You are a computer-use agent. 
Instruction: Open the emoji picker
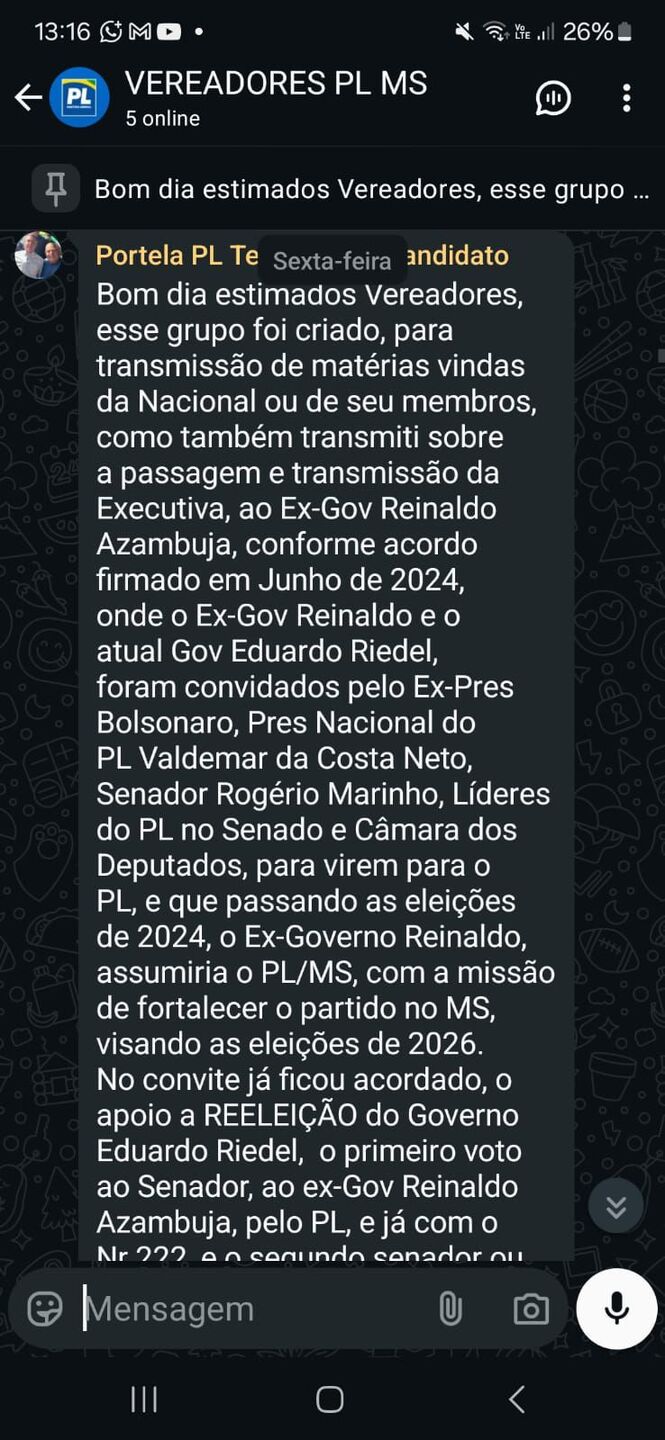tap(45, 1309)
